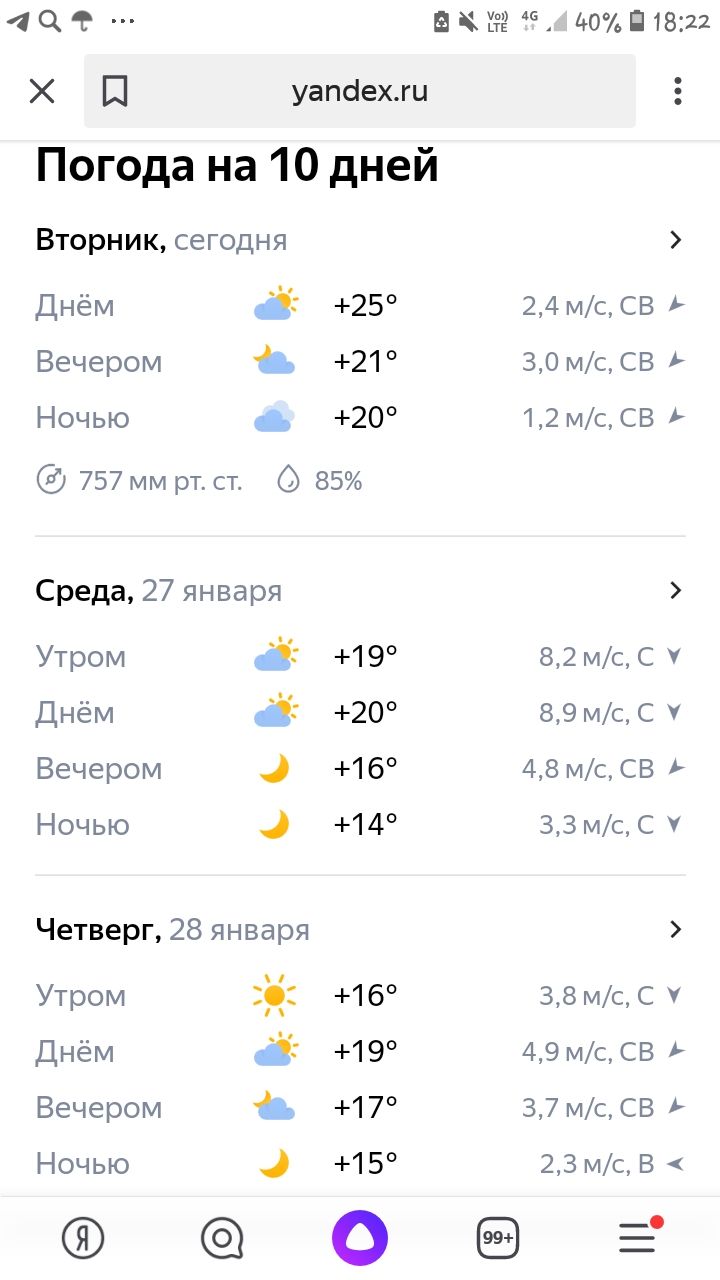
Task: Open the hamburger menu with red dot
Action: point(638,1238)
